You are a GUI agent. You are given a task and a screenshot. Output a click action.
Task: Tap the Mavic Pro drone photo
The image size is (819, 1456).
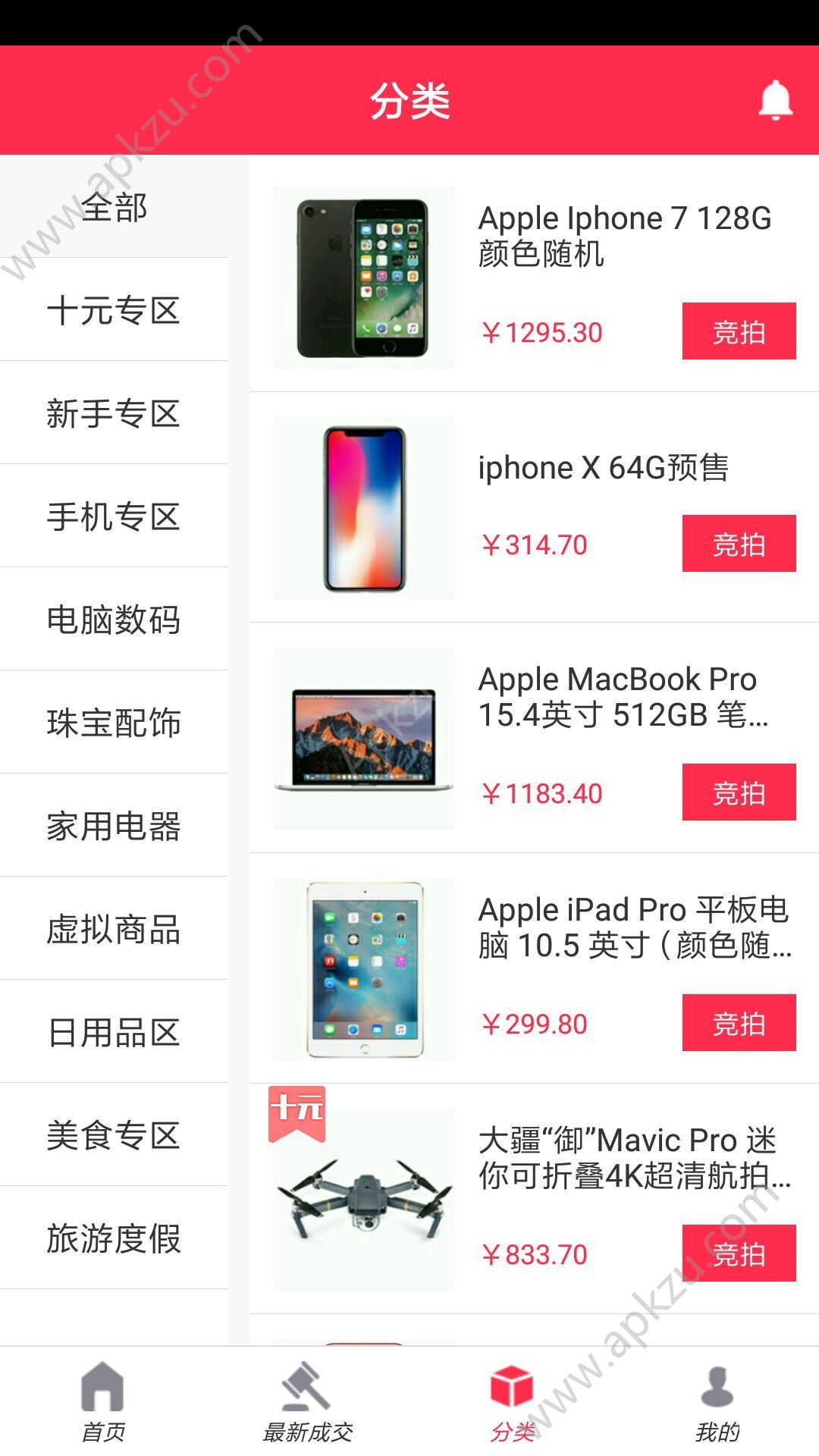pyautogui.click(x=362, y=1198)
